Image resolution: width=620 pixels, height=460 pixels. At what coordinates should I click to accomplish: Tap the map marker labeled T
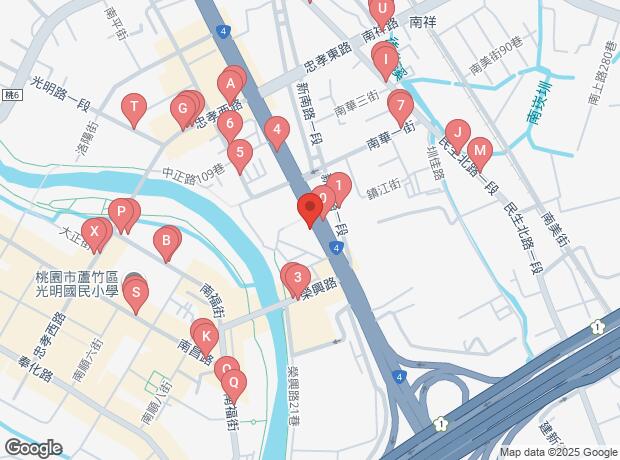pyautogui.click(x=134, y=107)
